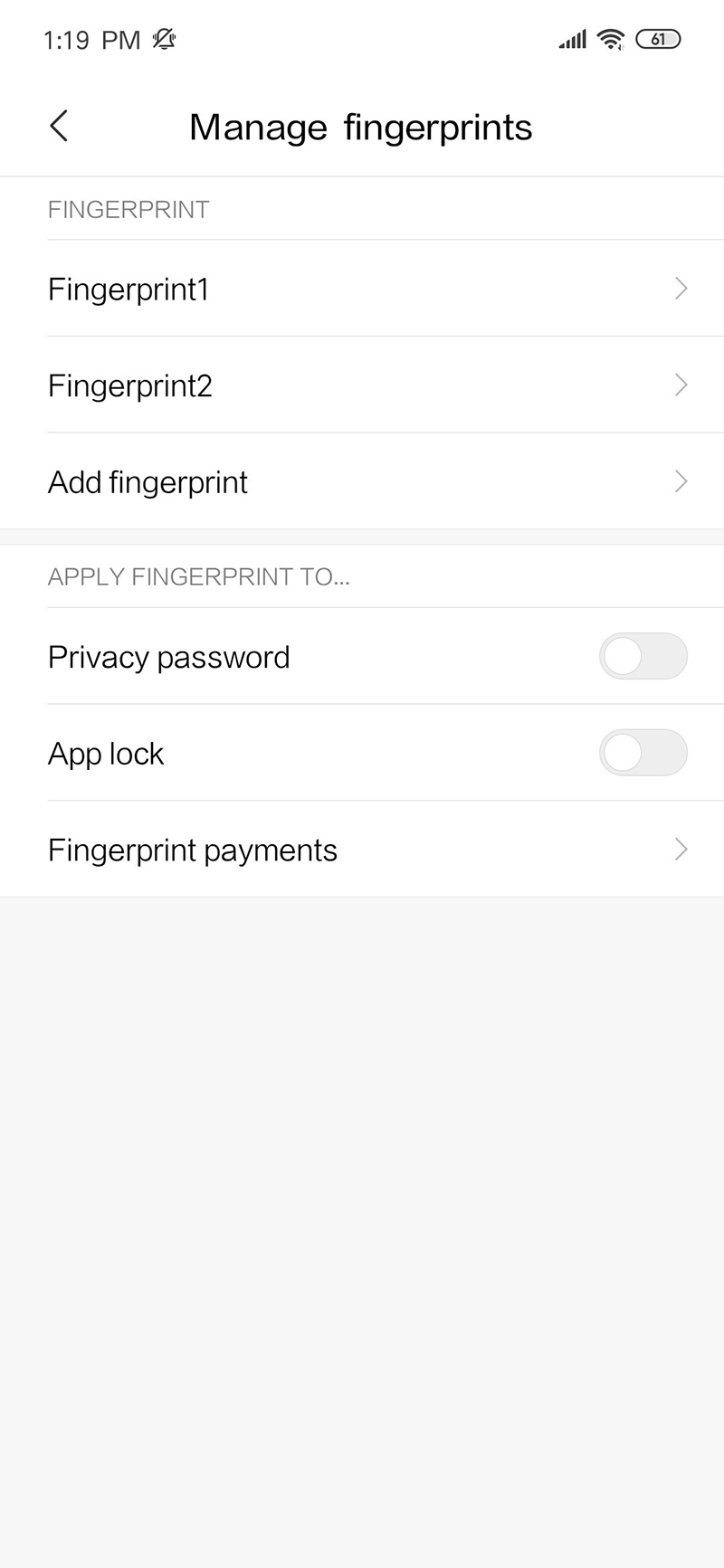Add a new fingerprint
This screenshot has width=724, height=1568.
[x=362, y=482]
